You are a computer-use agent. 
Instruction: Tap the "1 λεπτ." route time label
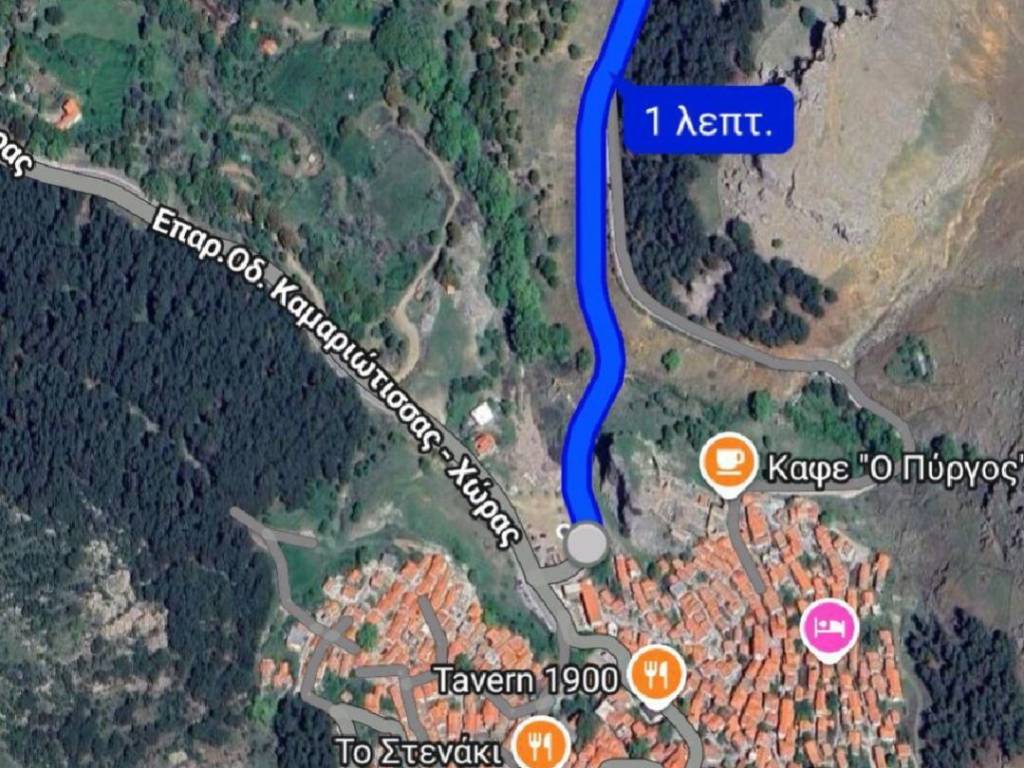(x=706, y=121)
